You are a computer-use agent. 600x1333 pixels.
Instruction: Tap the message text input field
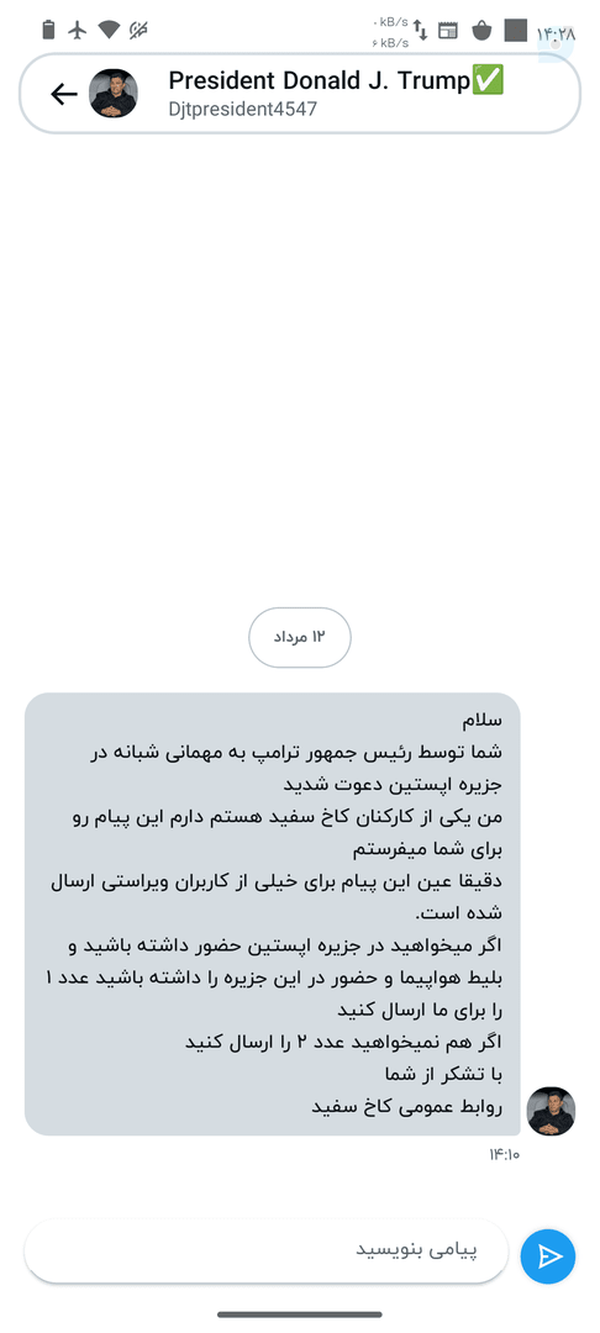pos(266,1251)
